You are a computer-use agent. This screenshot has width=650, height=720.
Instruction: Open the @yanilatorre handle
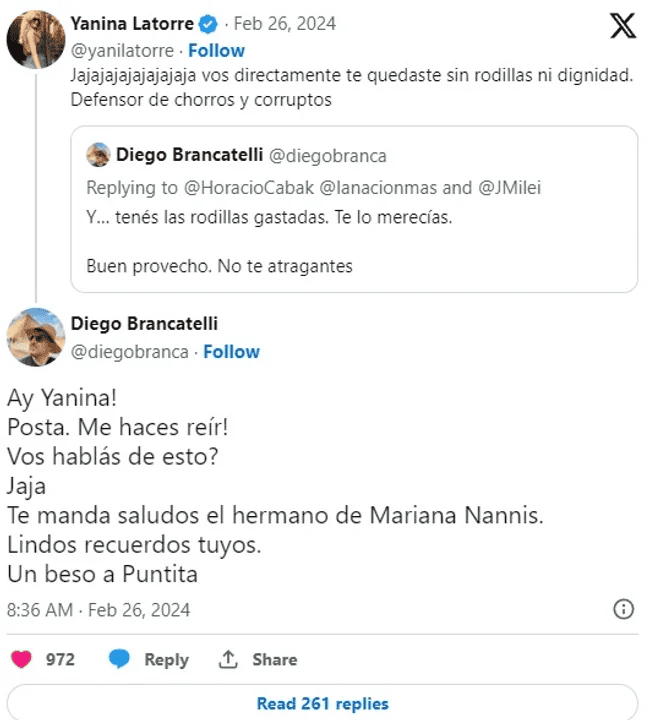121,50
